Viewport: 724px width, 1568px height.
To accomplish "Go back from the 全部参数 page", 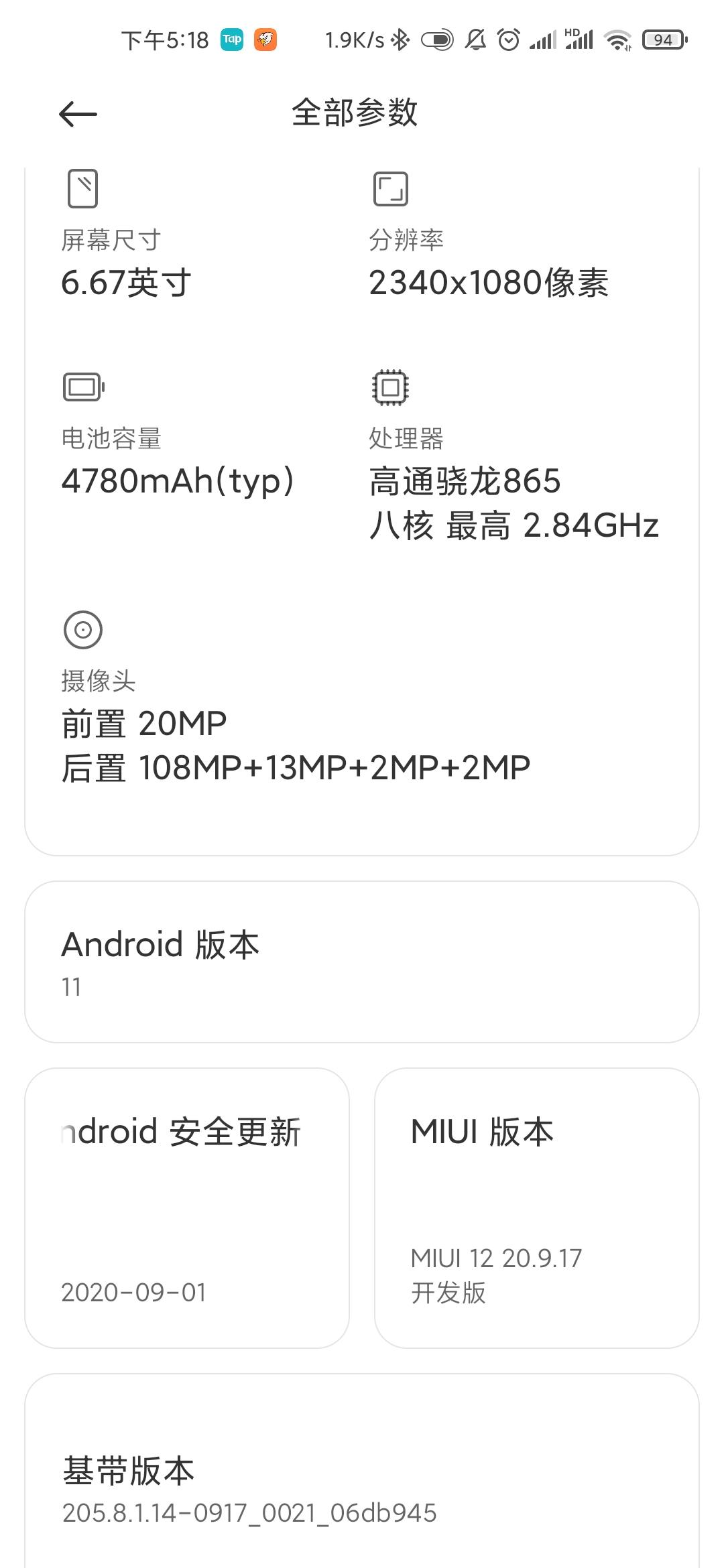I will (78, 114).
